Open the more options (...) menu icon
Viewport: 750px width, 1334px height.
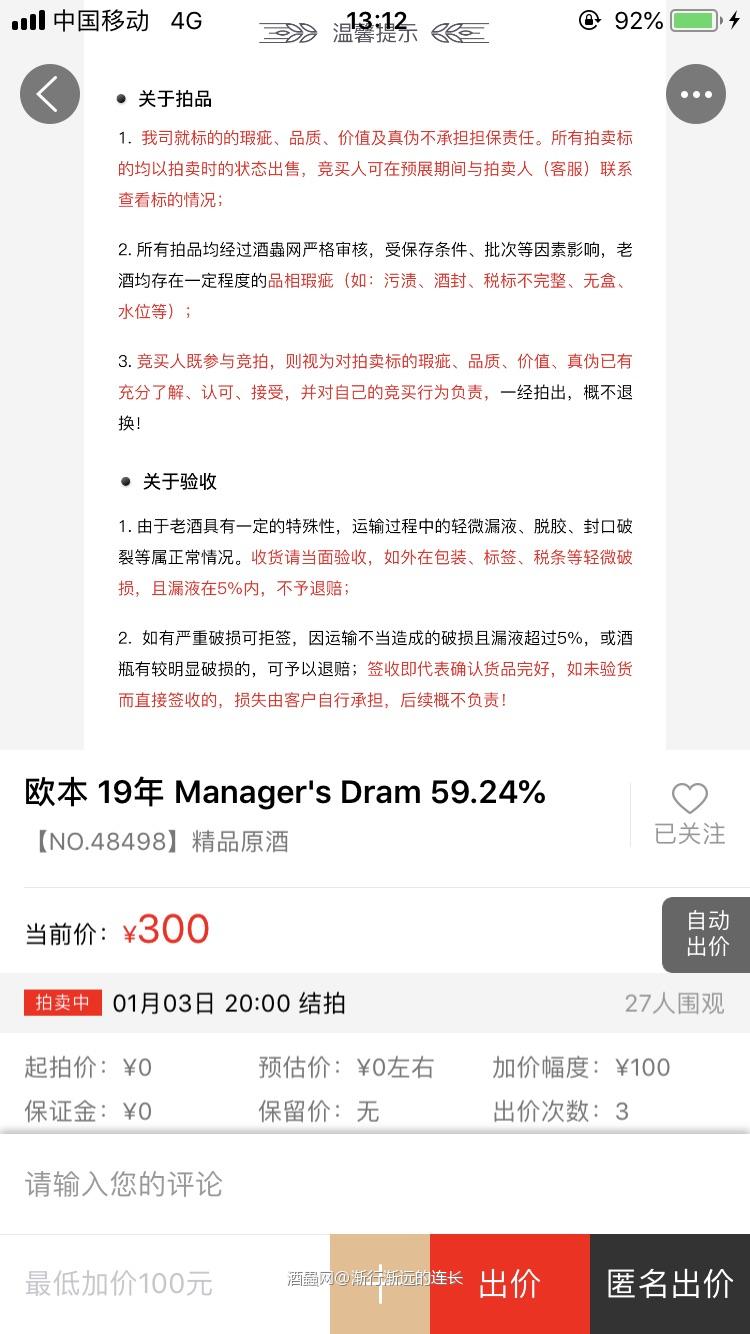tap(695, 93)
